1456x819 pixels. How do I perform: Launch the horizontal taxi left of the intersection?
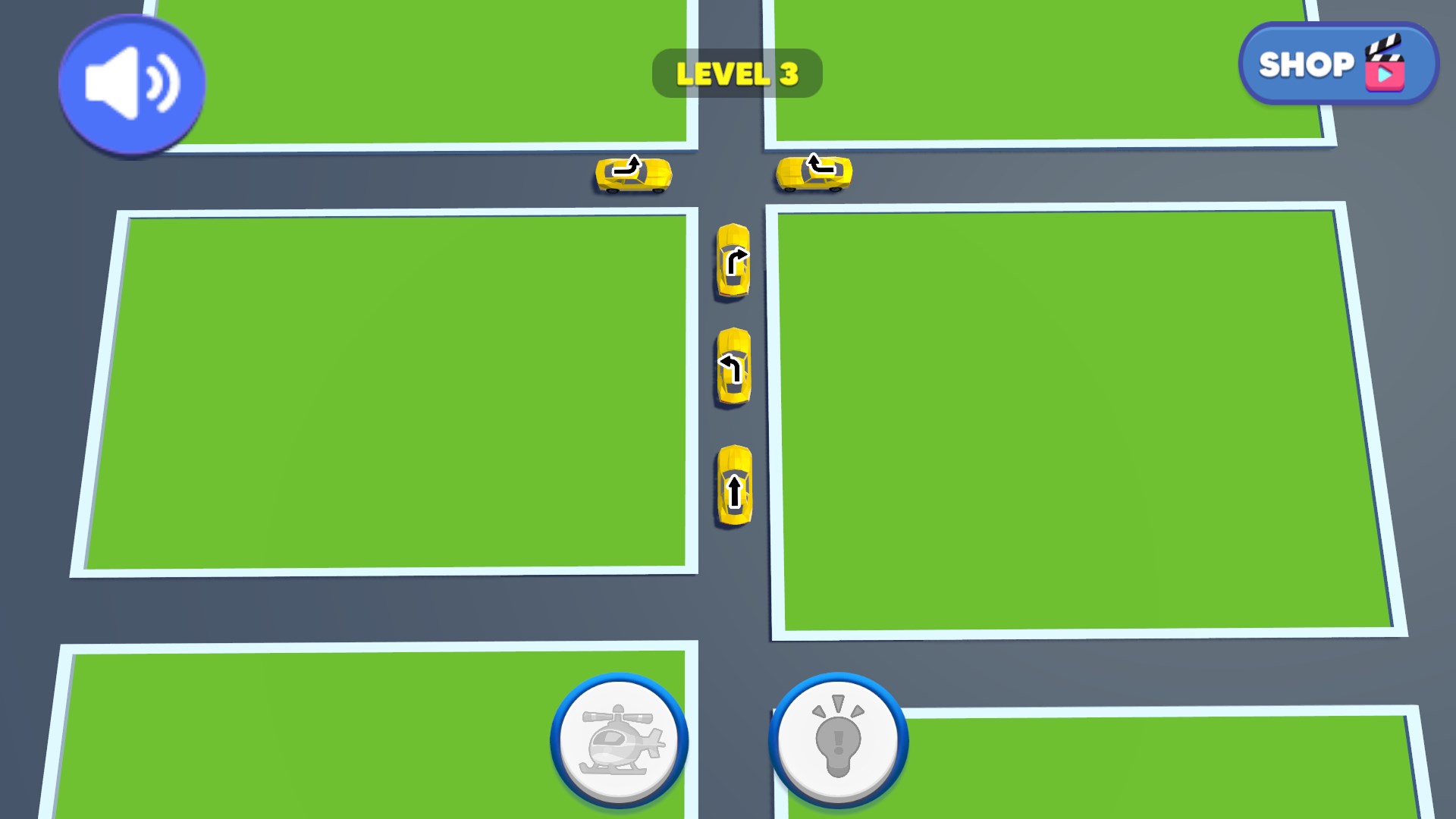point(633,174)
